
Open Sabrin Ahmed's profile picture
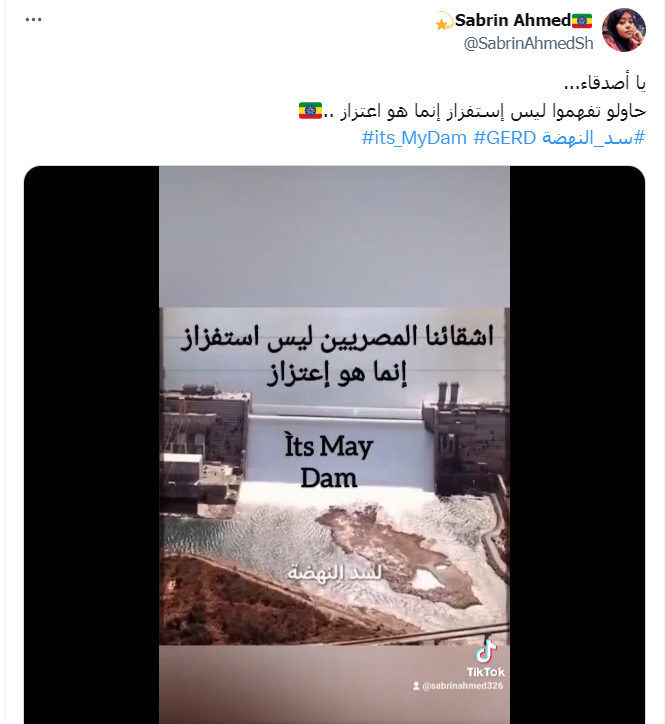623,30
